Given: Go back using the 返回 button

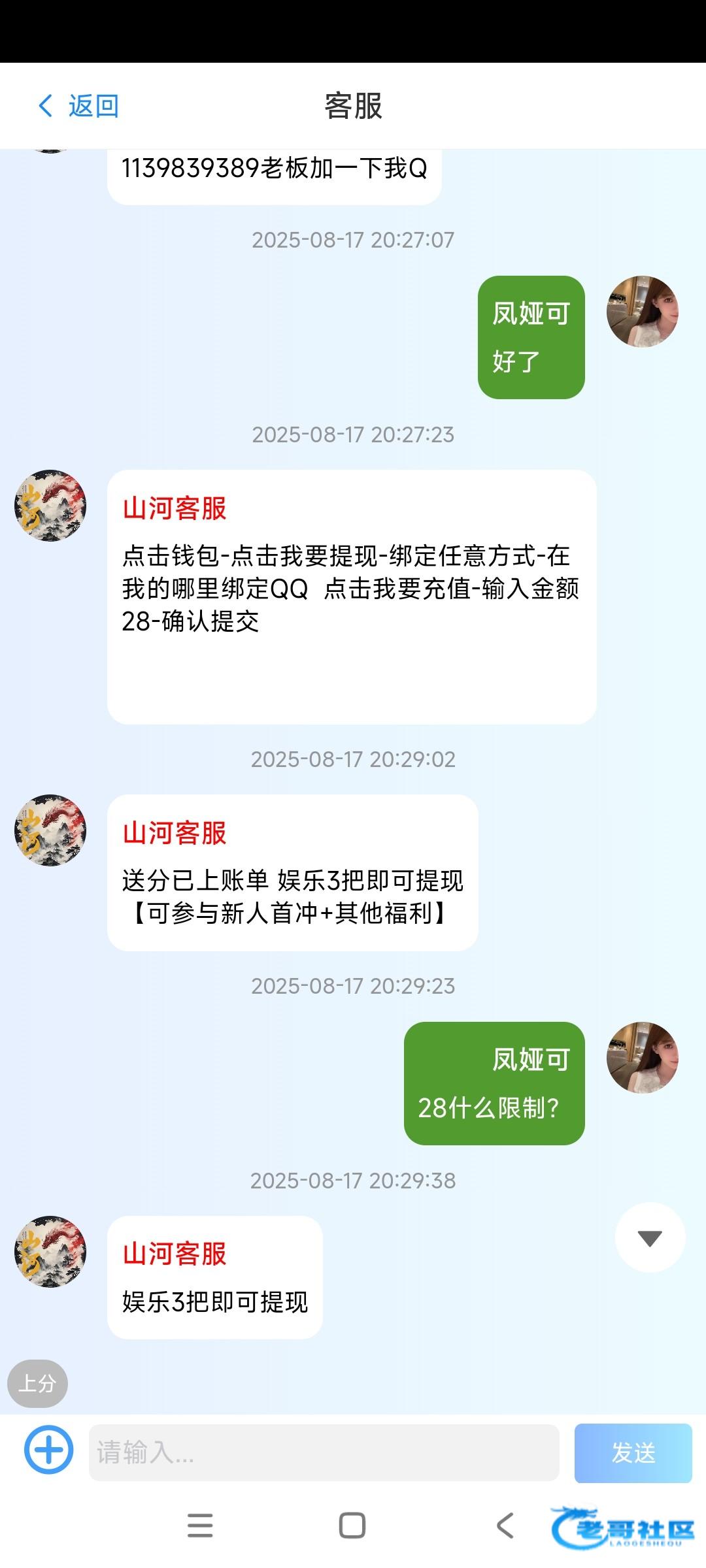Looking at the screenshot, I should (78, 106).
